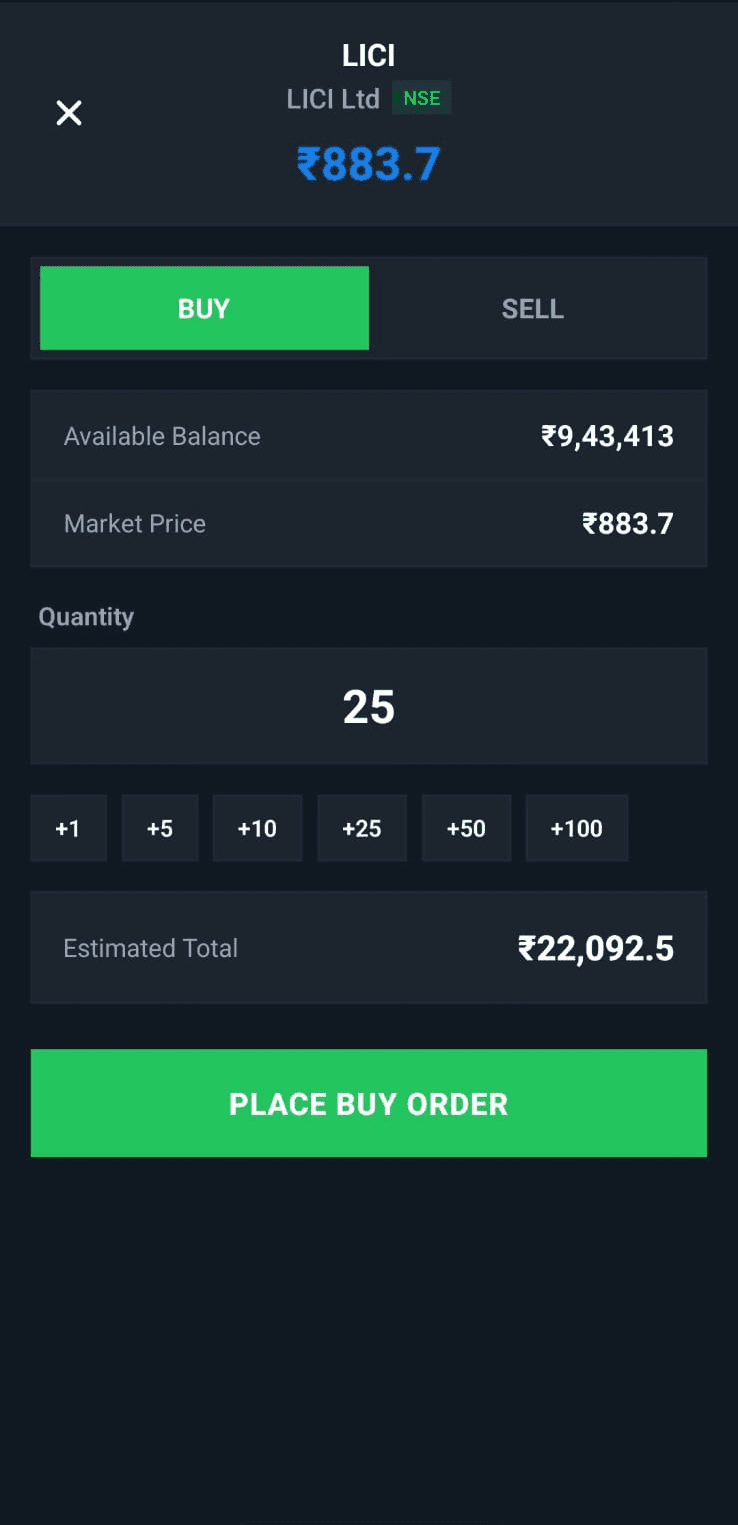Add 5 to the quantity
Screen dimensions: 738x1525
(160, 828)
